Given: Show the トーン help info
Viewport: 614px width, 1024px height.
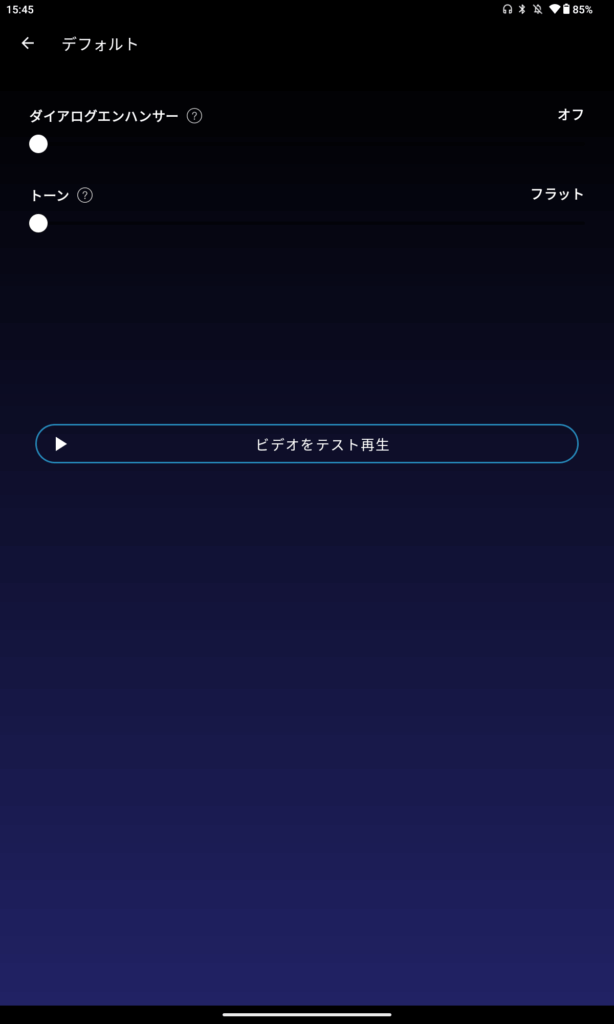Looking at the screenshot, I should [85, 195].
